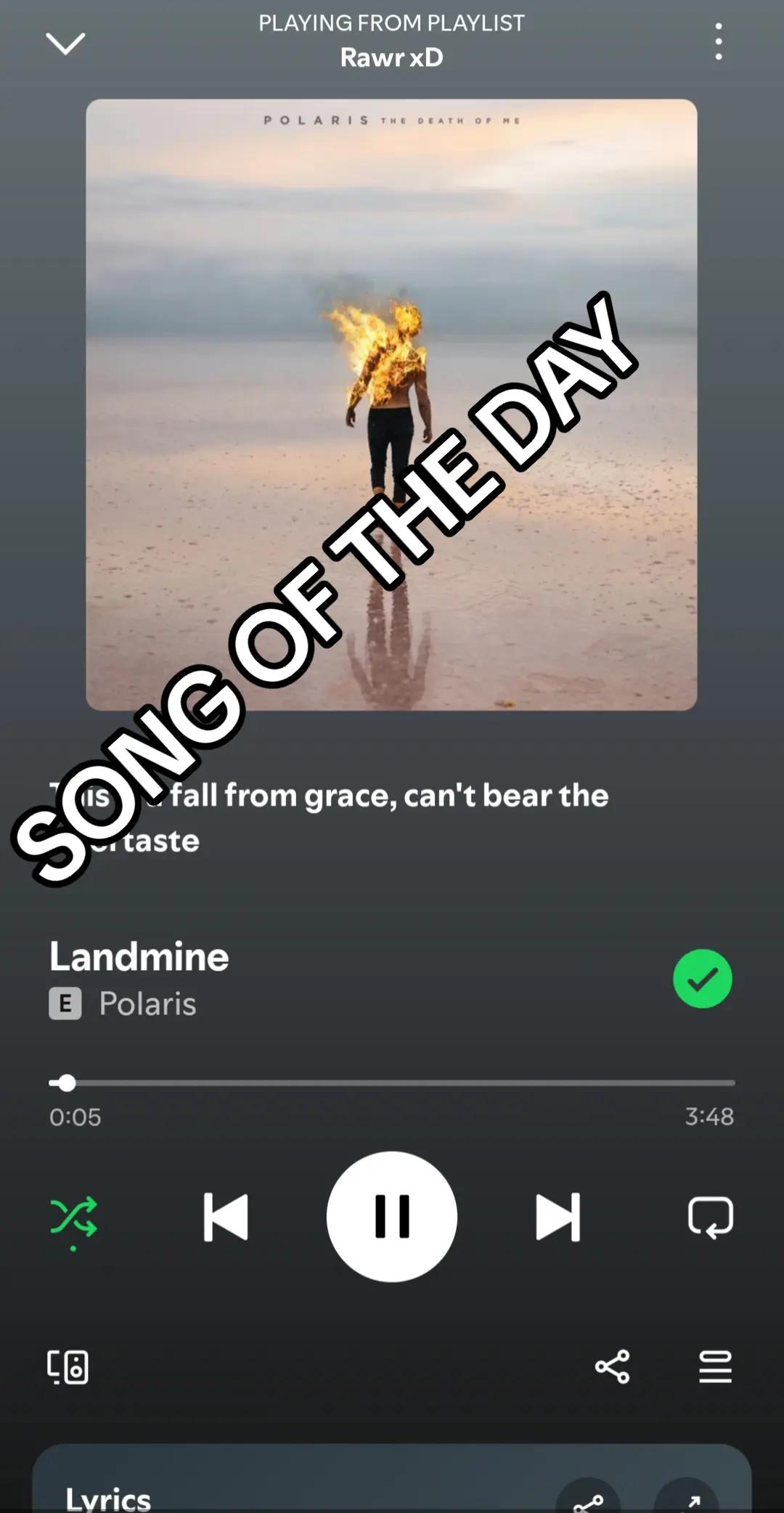Toggle shuffle playback
Viewport: 784px width, 1513px height.
73,1218
